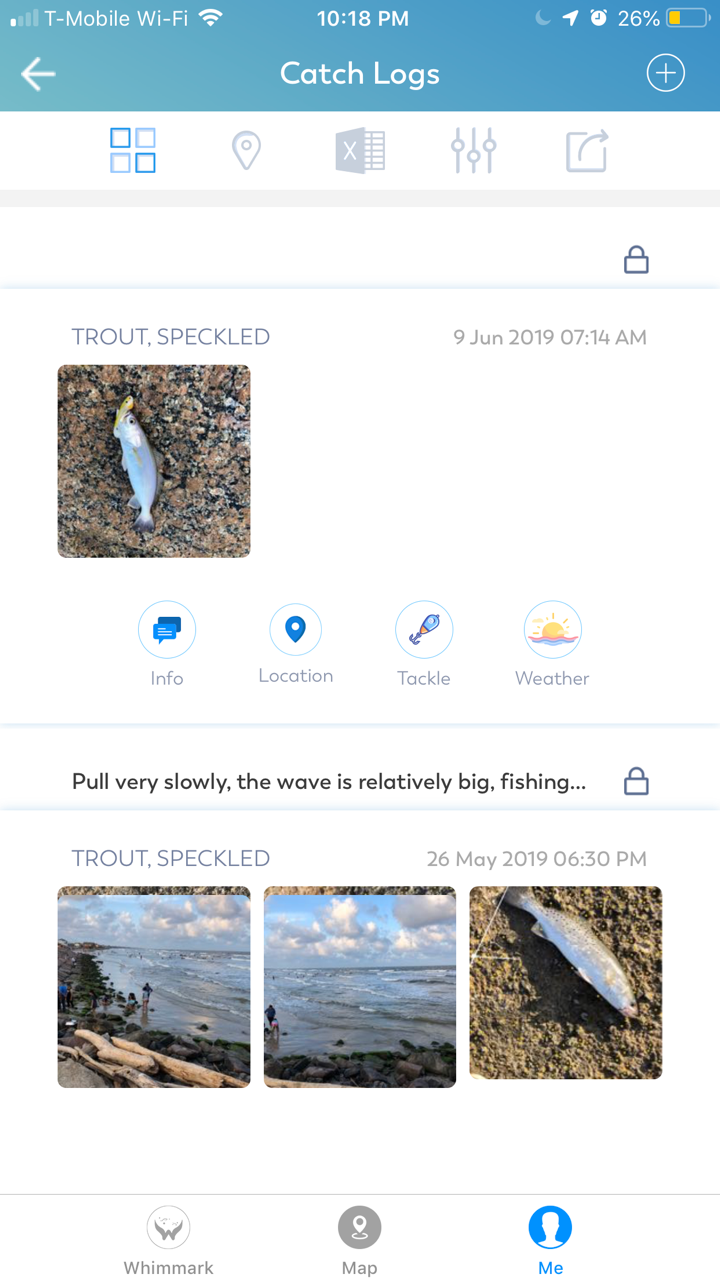Add a new catch with the plus button

(x=665, y=73)
